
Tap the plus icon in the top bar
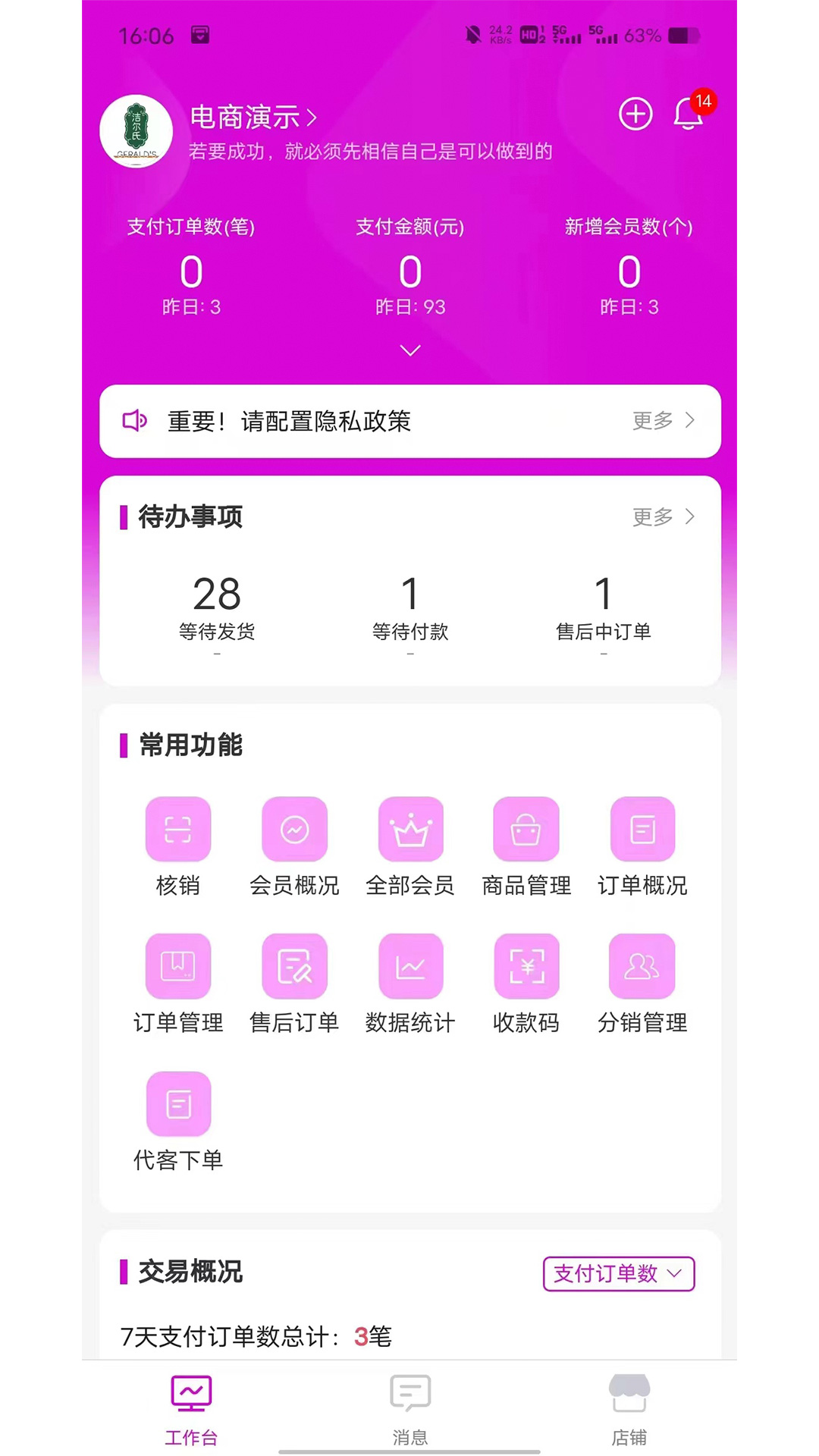635,114
